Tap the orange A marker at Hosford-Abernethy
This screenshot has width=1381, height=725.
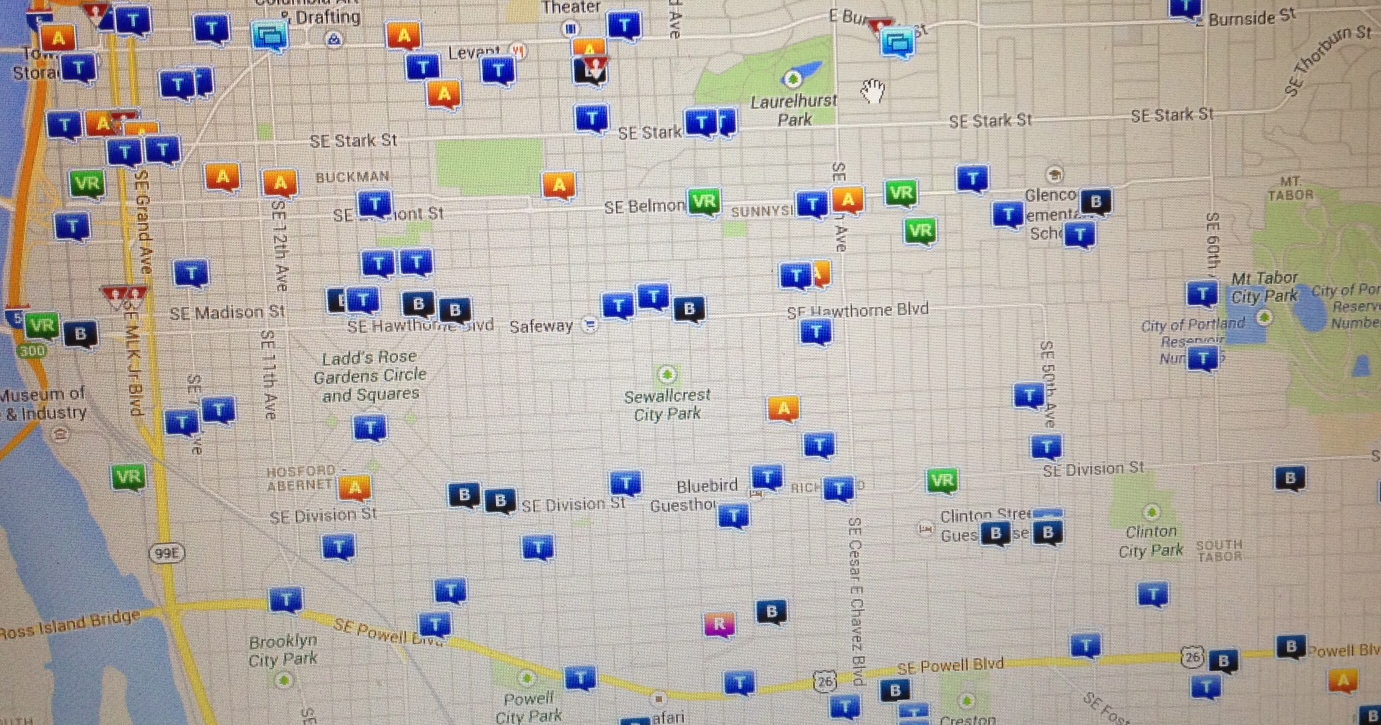tap(355, 488)
